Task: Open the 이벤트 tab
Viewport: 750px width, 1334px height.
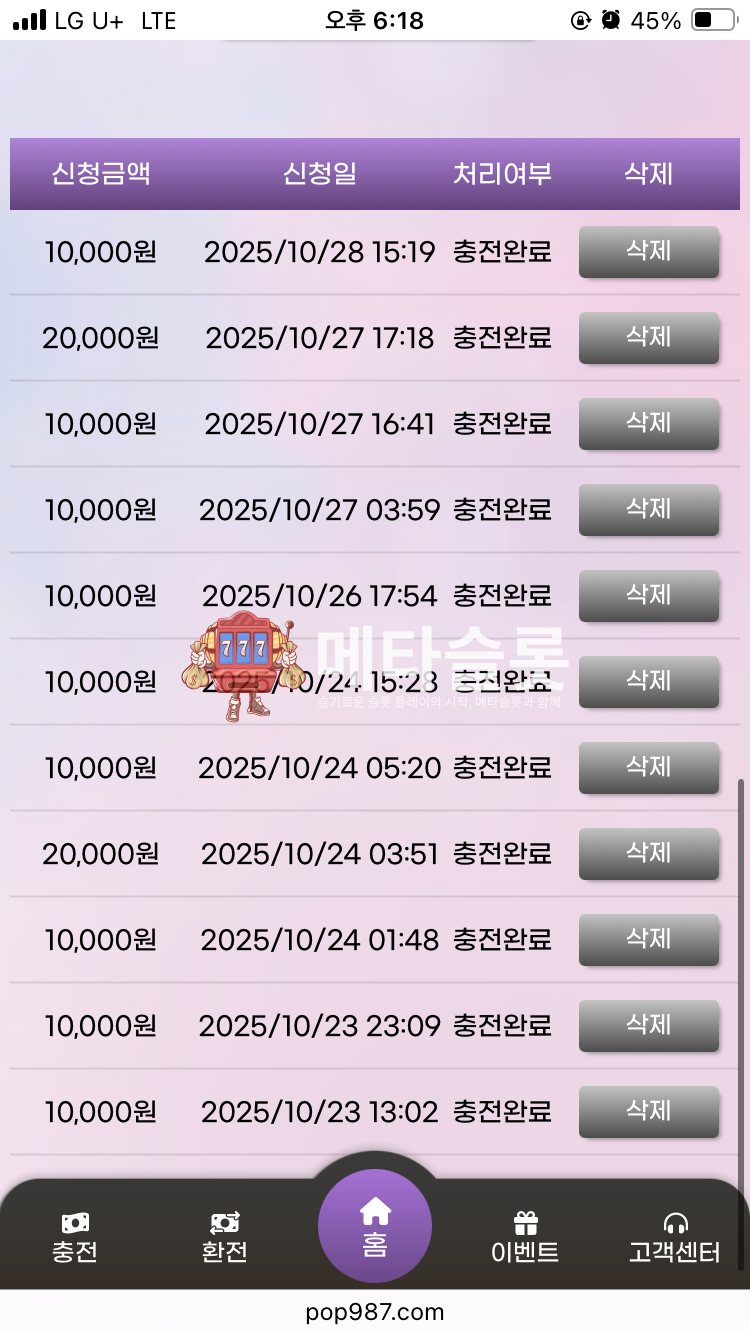Action: coord(525,1237)
